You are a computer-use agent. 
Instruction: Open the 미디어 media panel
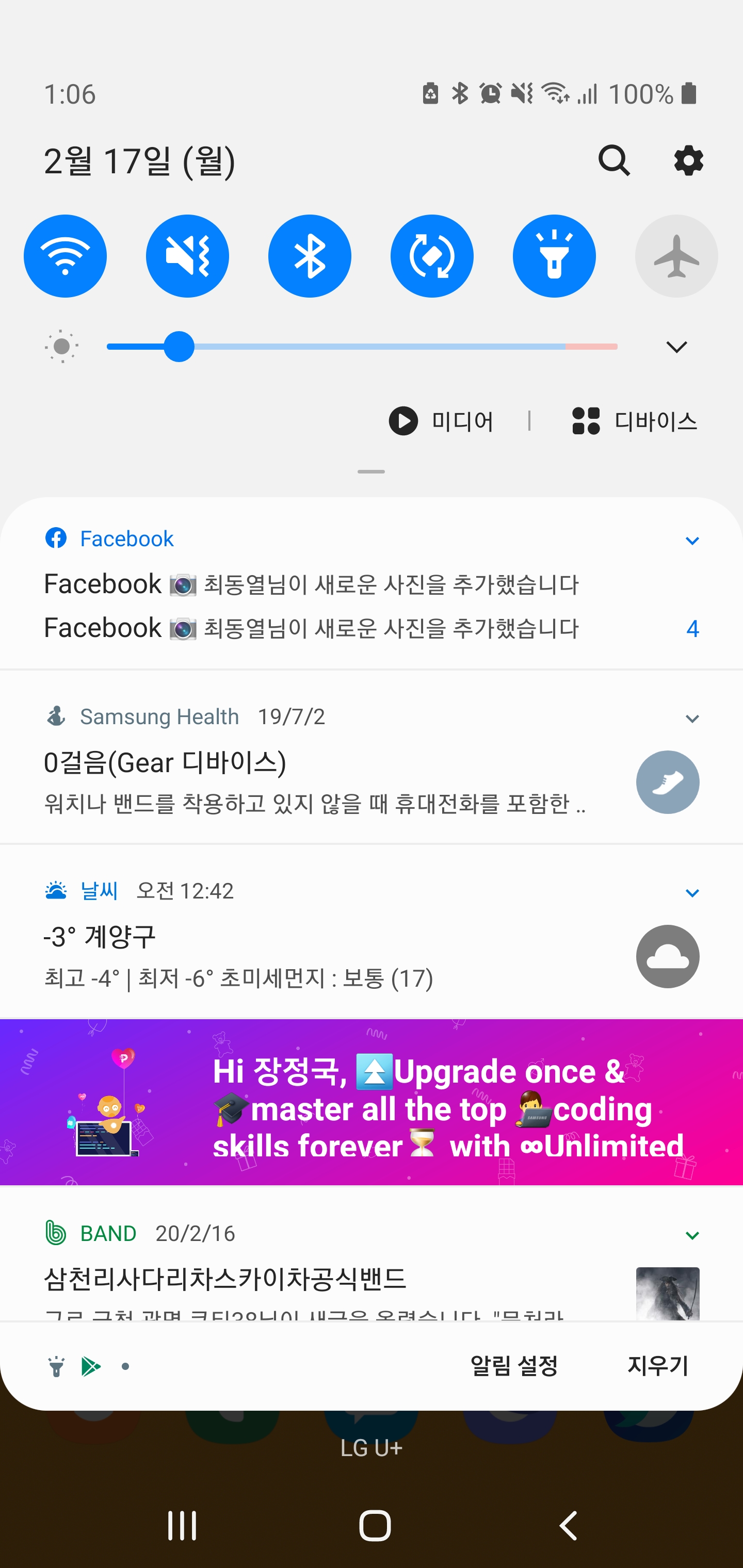click(x=442, y=421)
